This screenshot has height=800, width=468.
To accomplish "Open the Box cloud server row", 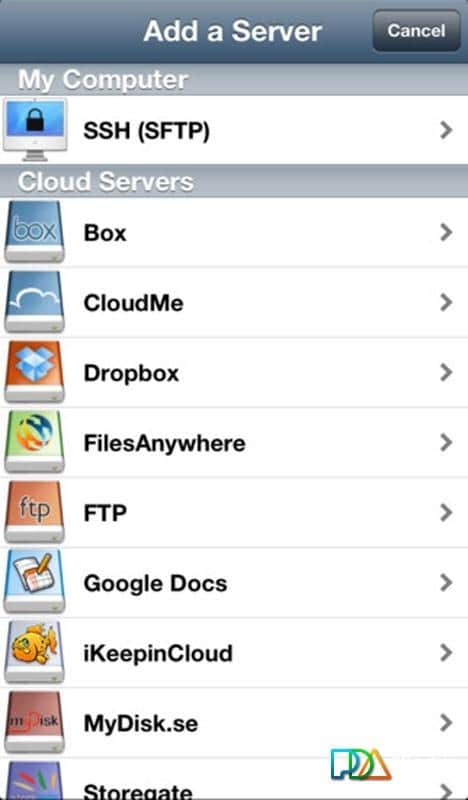I will click(234, 233).
